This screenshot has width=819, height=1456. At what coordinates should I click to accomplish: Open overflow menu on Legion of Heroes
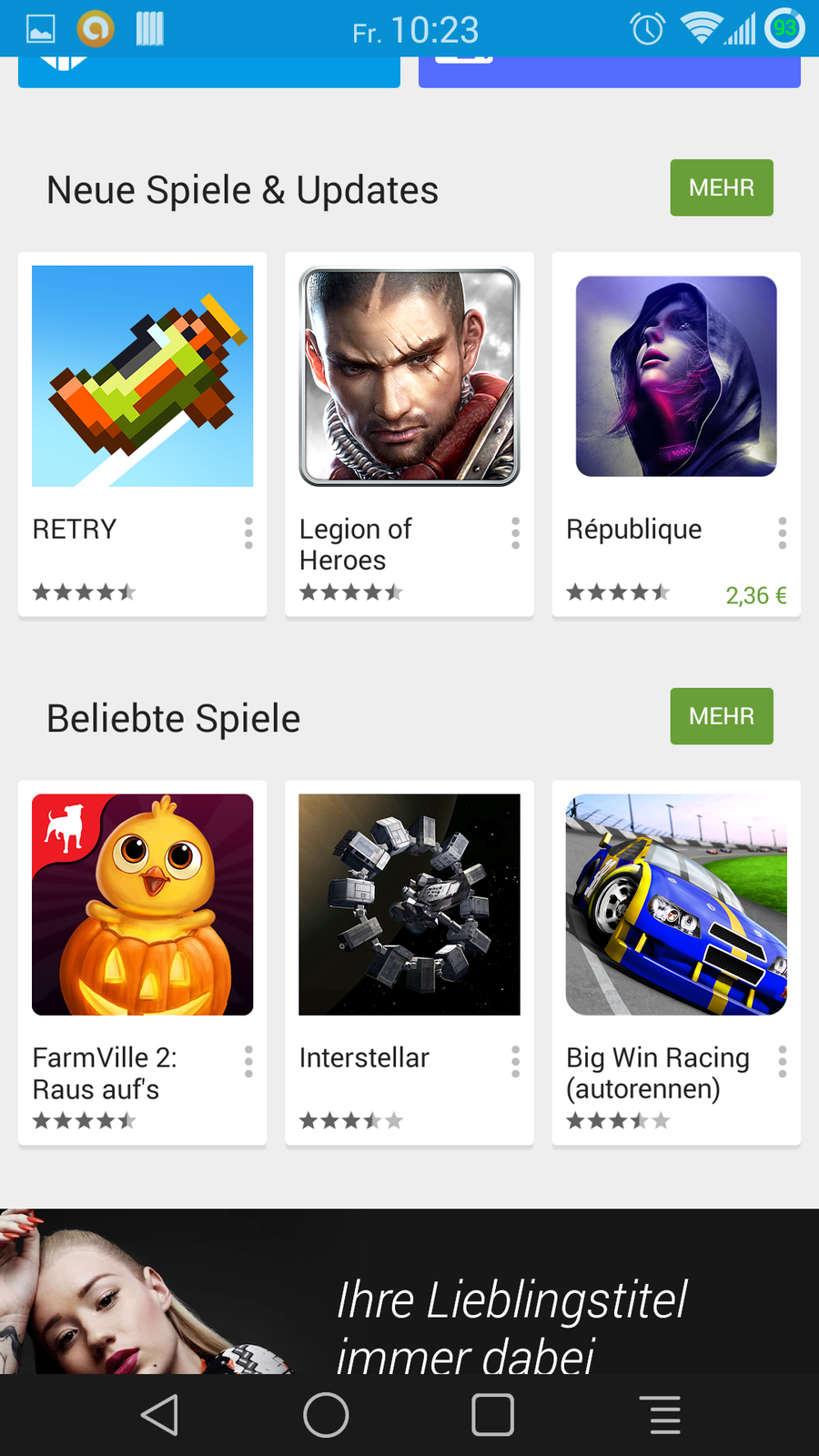[515, 533]
